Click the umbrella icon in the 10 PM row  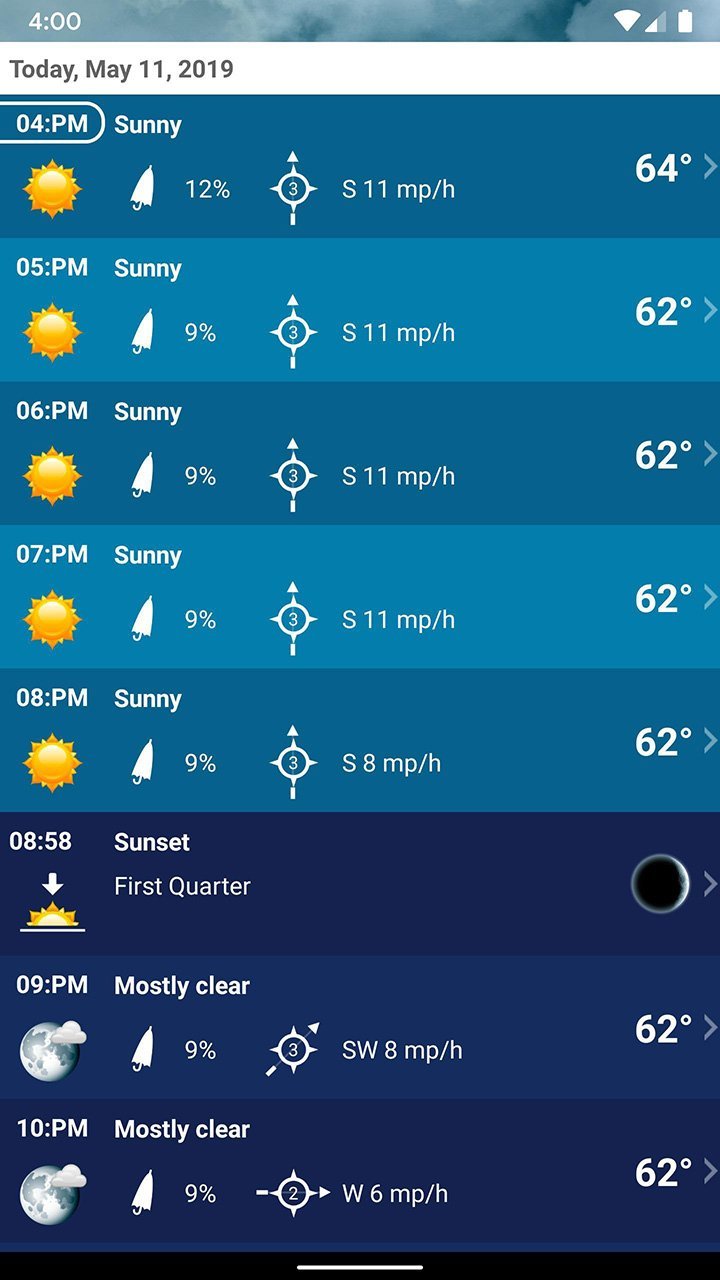coord(143,1191)
